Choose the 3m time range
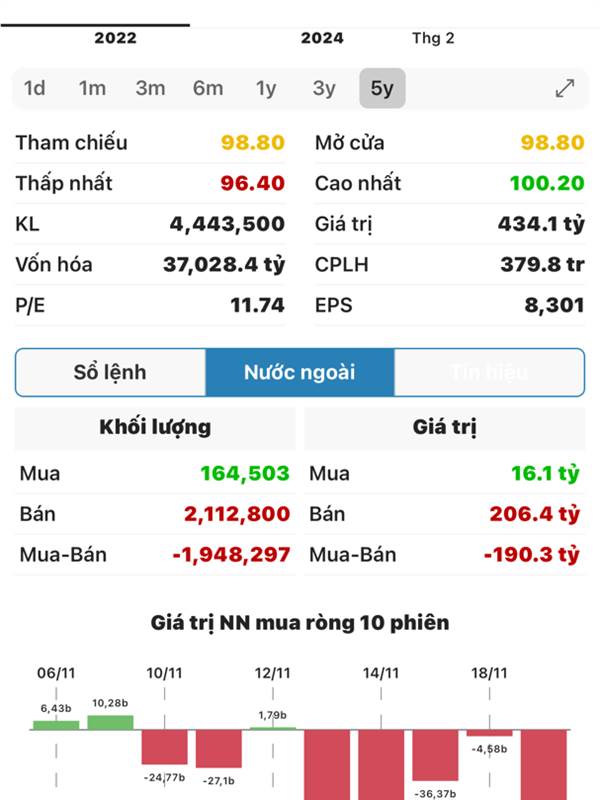The width and height of the screenshot is (600, 800). (x=150, y=88)
